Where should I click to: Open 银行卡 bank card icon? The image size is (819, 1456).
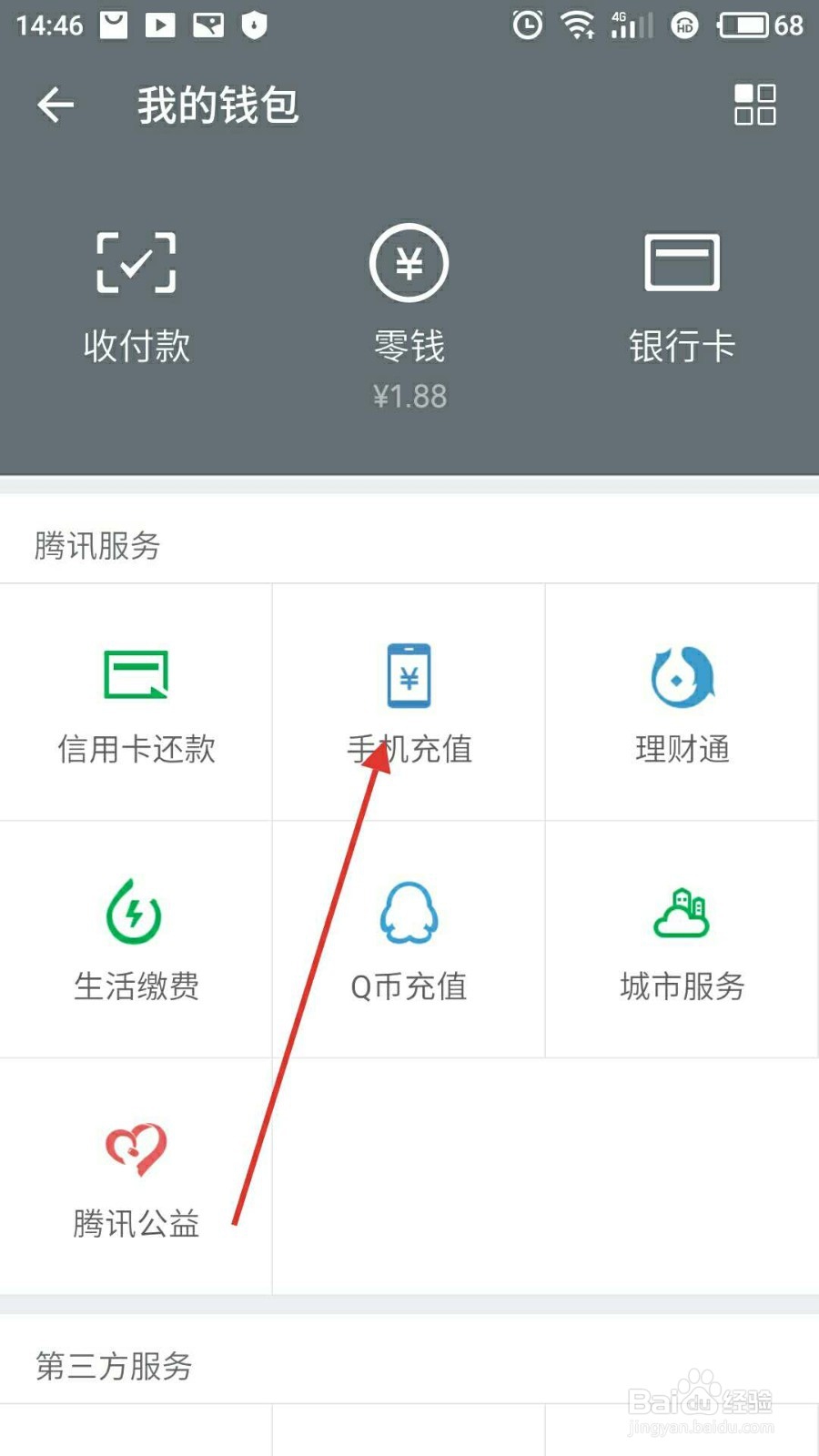click(x=682, y=264)
